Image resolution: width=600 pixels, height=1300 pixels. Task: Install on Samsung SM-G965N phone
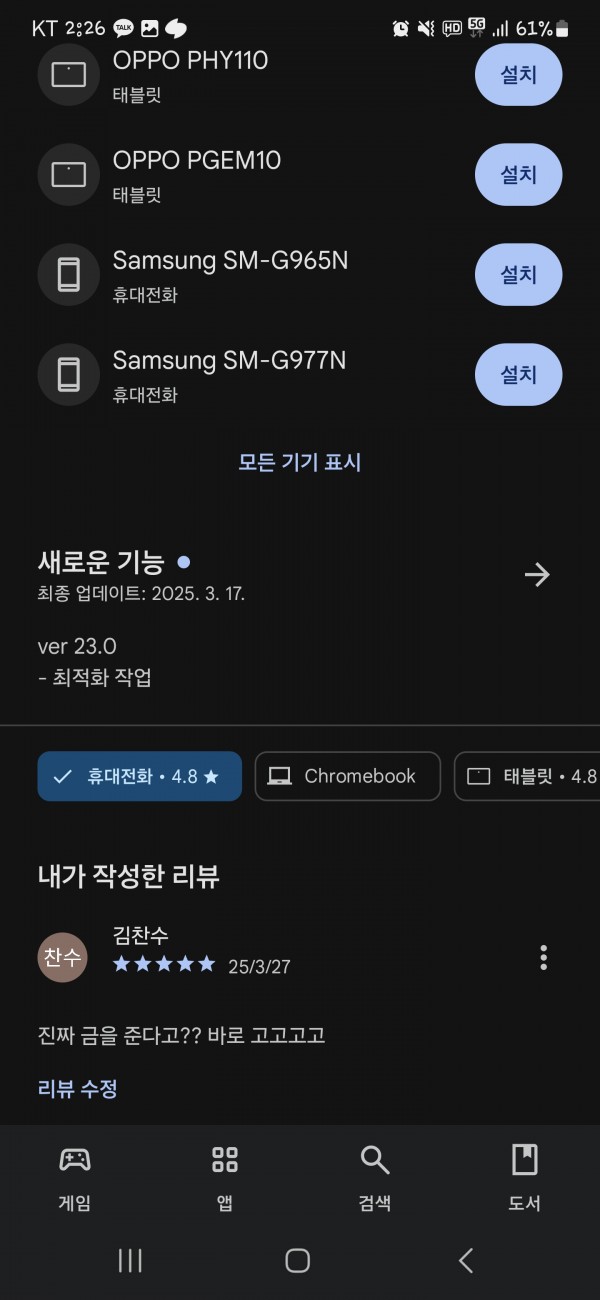[518, 274]
